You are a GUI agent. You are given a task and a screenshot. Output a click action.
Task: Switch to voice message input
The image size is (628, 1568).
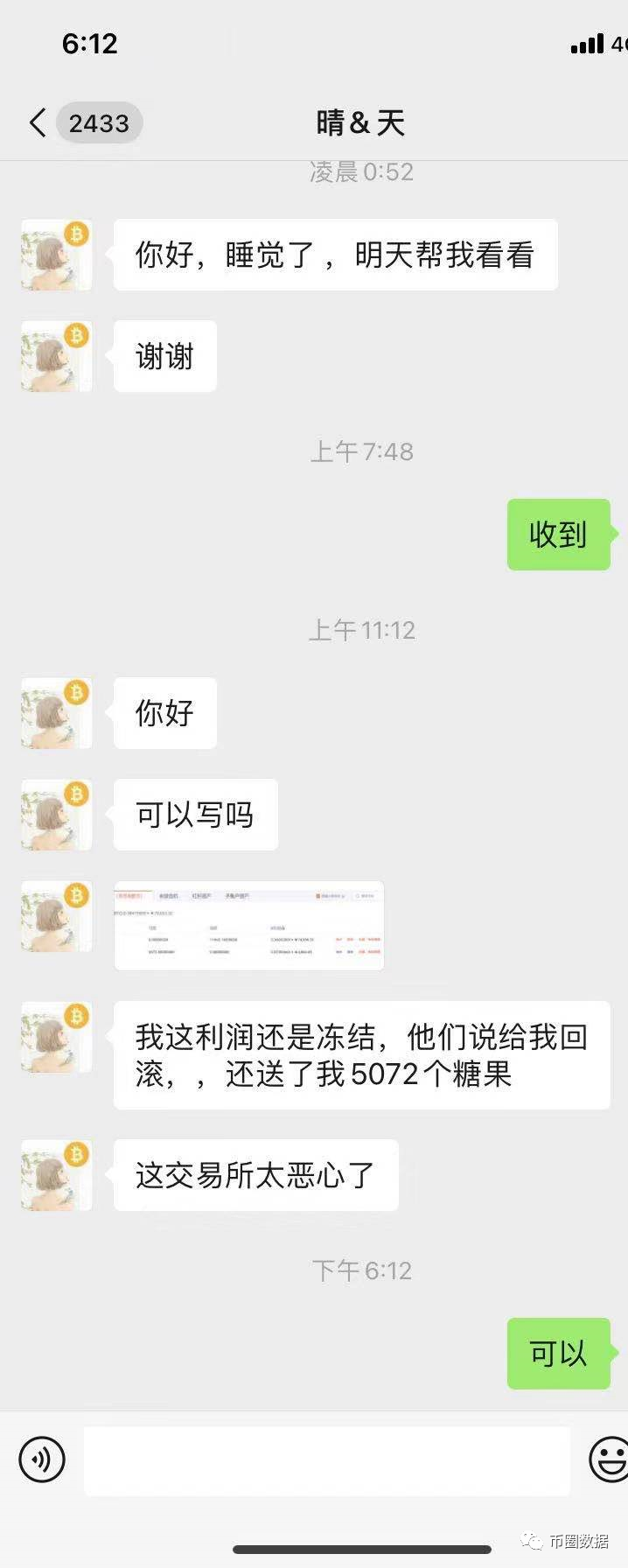tap(42, 1459)
